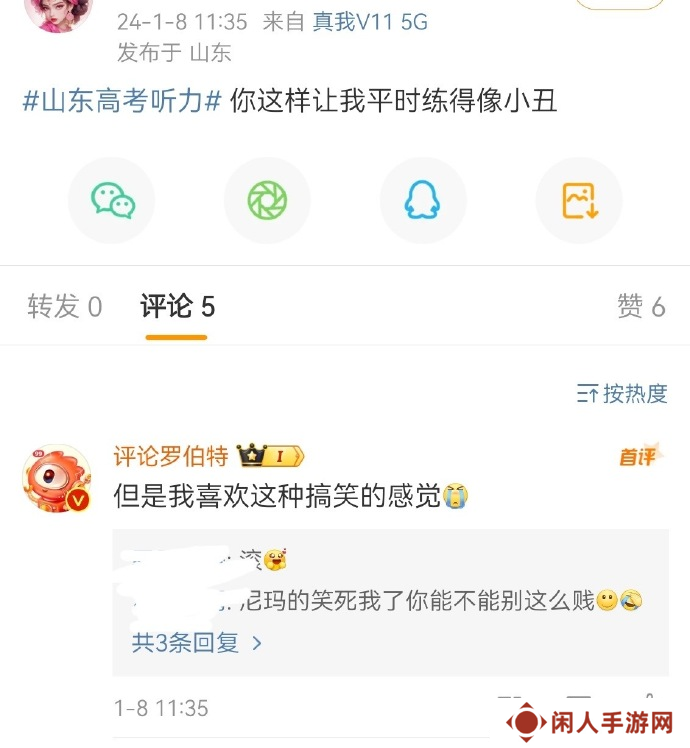
Task: Open the #山东高考听力# hashtag topic
Action: [x=121, y=102]
